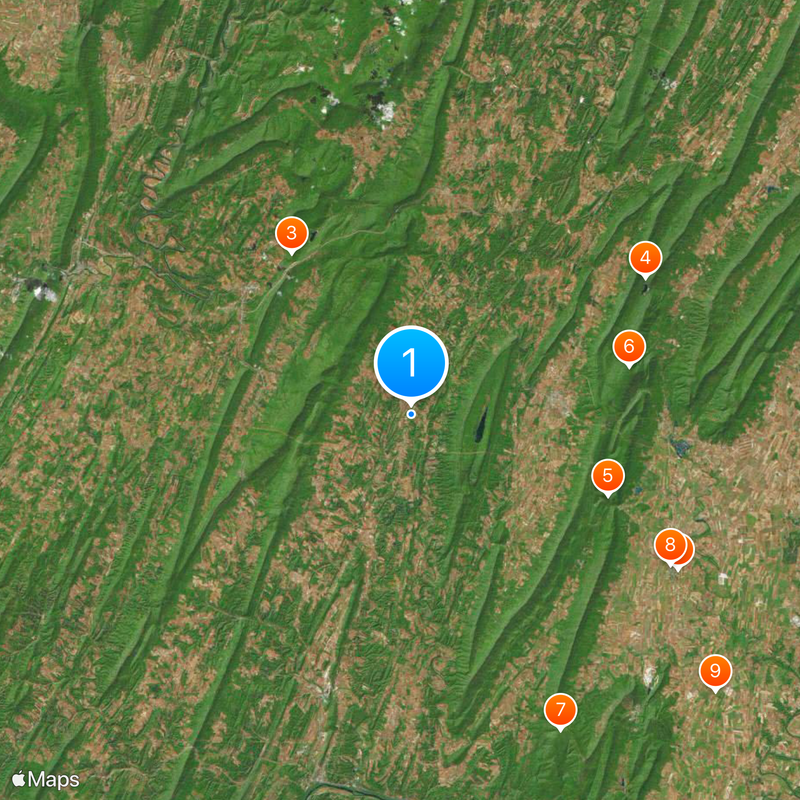800x800 pixels.
Task: Select map pin number 5
Action: tap(607, 476)
